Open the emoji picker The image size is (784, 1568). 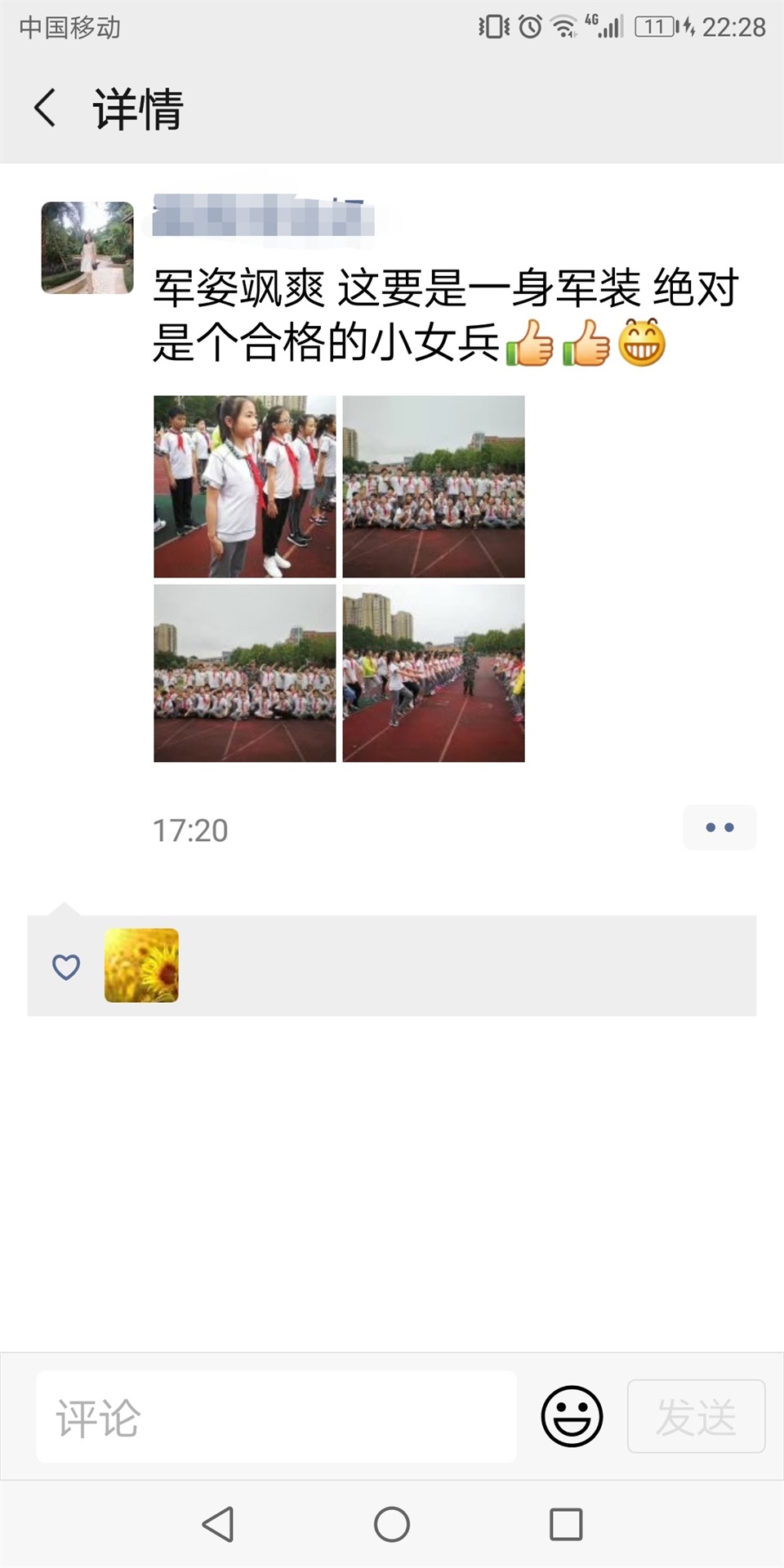pyautogui.click(x=572, y=1417)
